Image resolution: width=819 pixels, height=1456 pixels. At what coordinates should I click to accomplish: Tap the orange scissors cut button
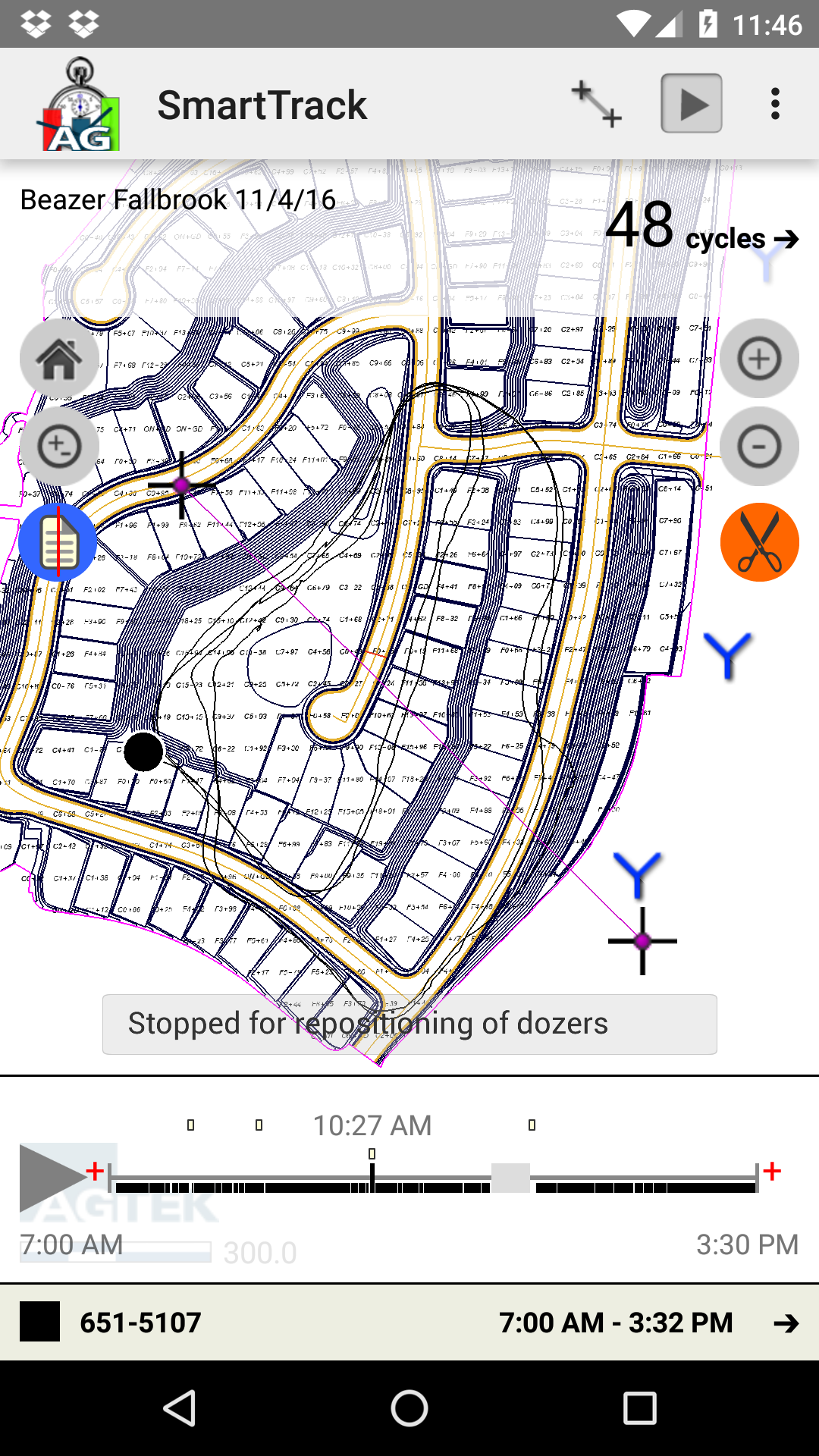pos(759,542)
